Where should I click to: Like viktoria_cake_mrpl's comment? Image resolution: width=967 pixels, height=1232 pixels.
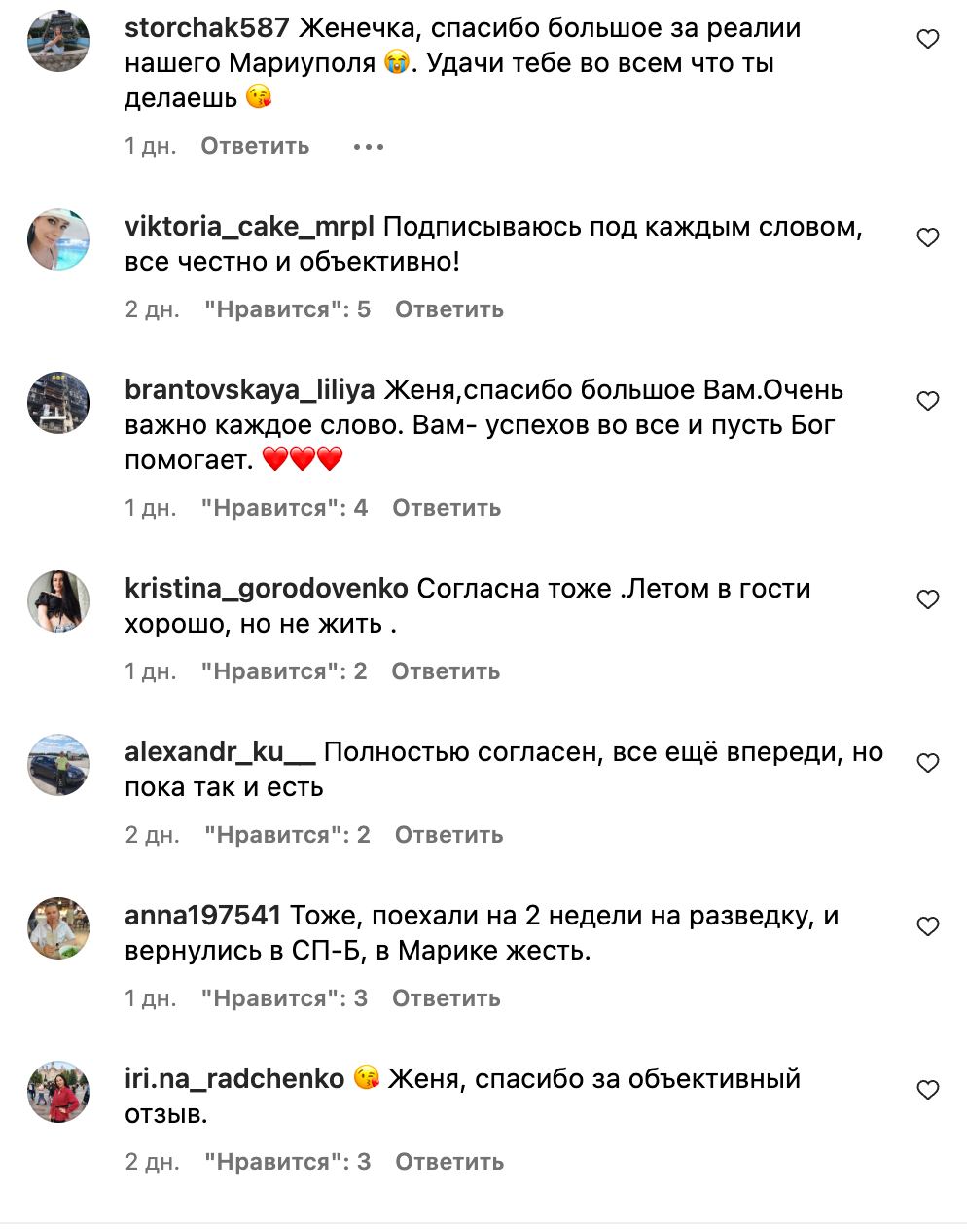tap(928, 238)
